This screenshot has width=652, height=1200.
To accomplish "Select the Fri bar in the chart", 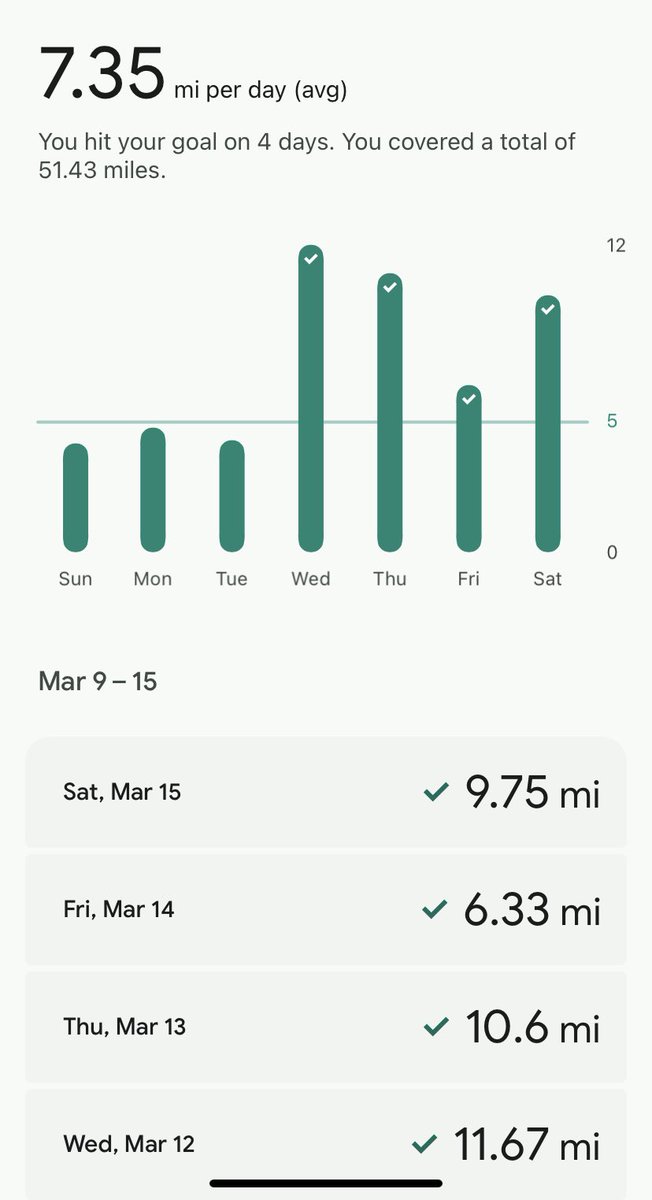I will (x=469, y=468).
